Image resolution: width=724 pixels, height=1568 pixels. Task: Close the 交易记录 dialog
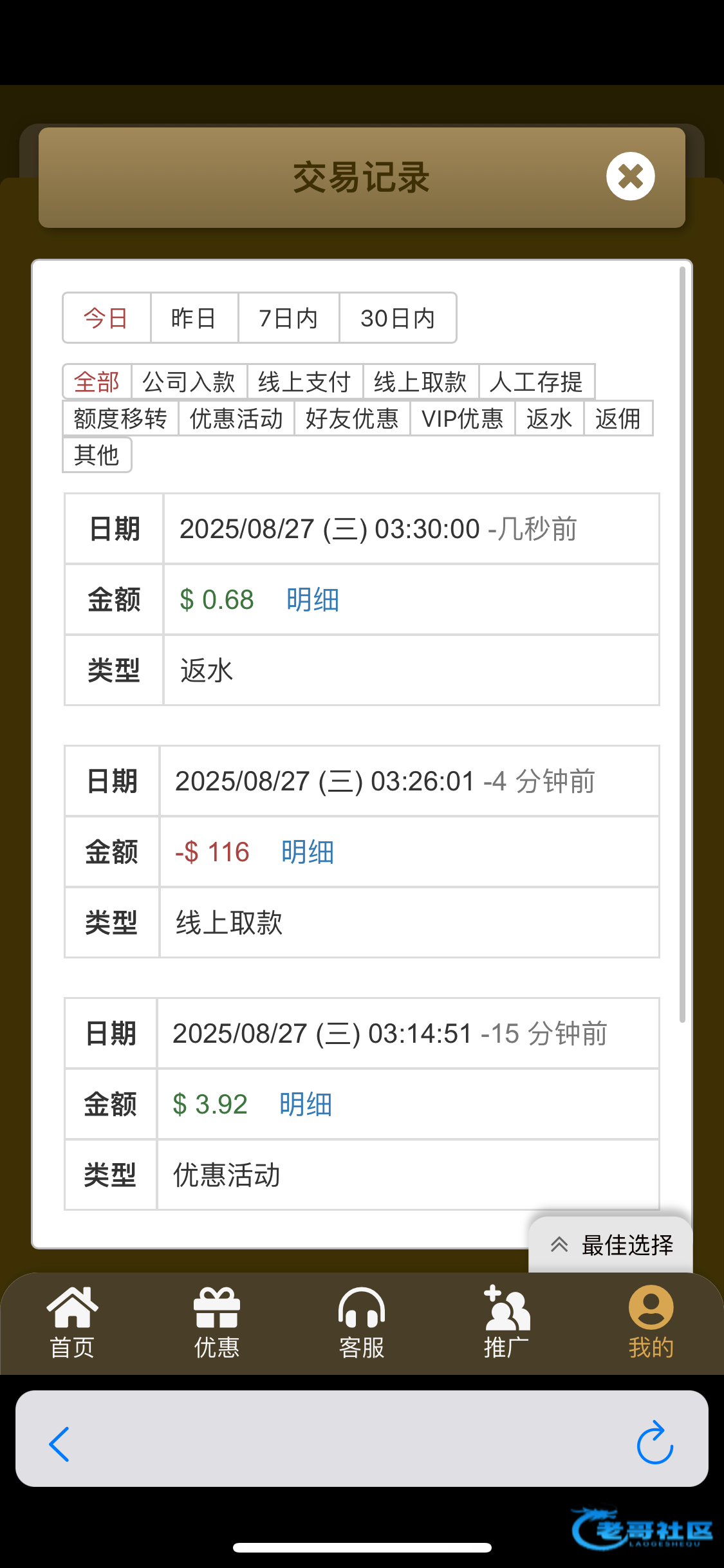point(630,176)
